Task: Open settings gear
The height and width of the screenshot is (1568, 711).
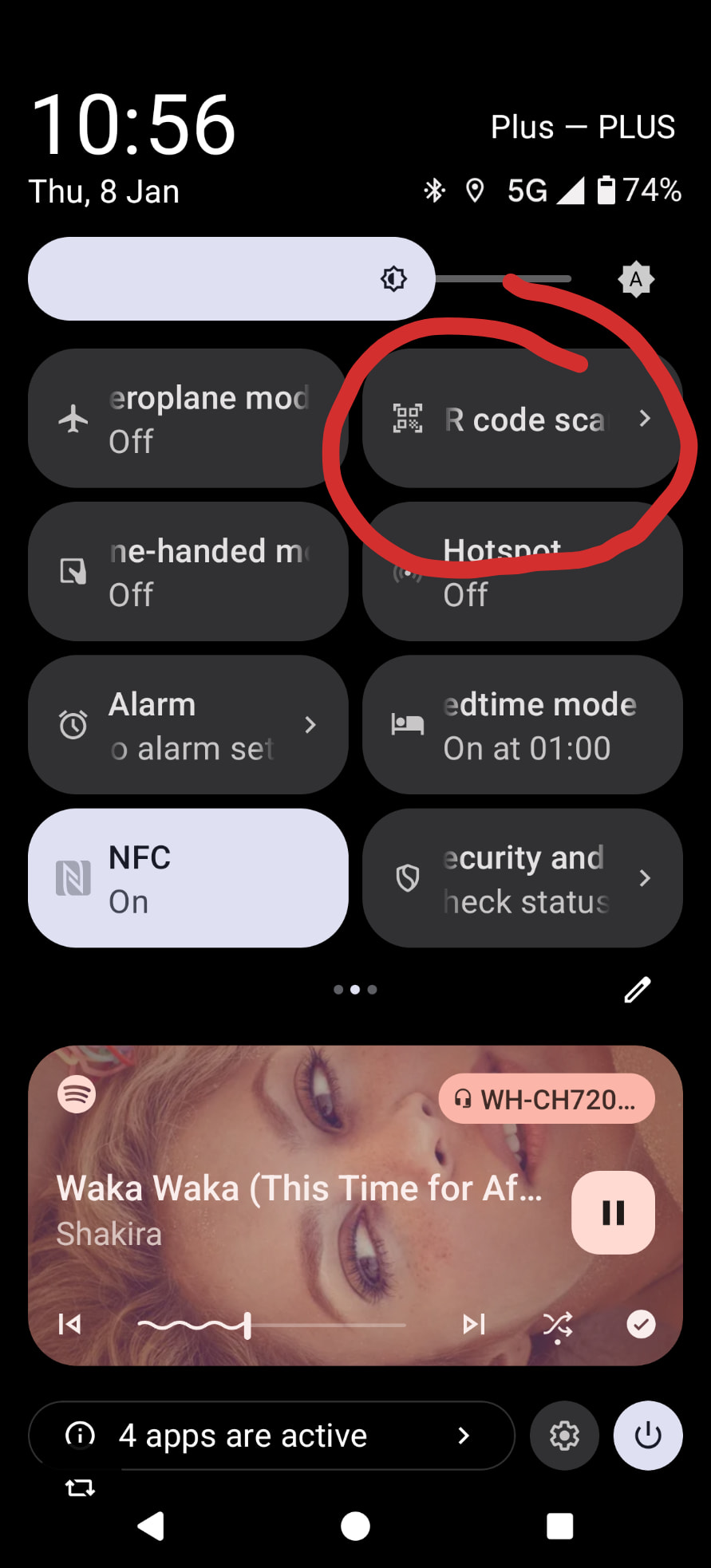Action: (x=564, y=1436)
